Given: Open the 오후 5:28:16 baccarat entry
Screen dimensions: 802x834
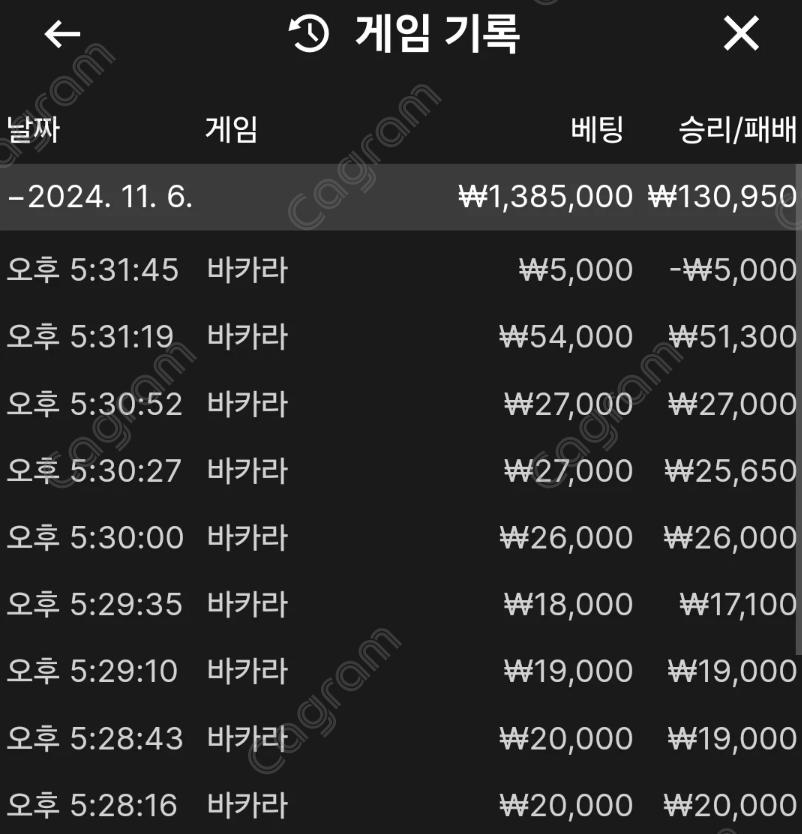Looking at the screenshot, I should click(400, 806).
